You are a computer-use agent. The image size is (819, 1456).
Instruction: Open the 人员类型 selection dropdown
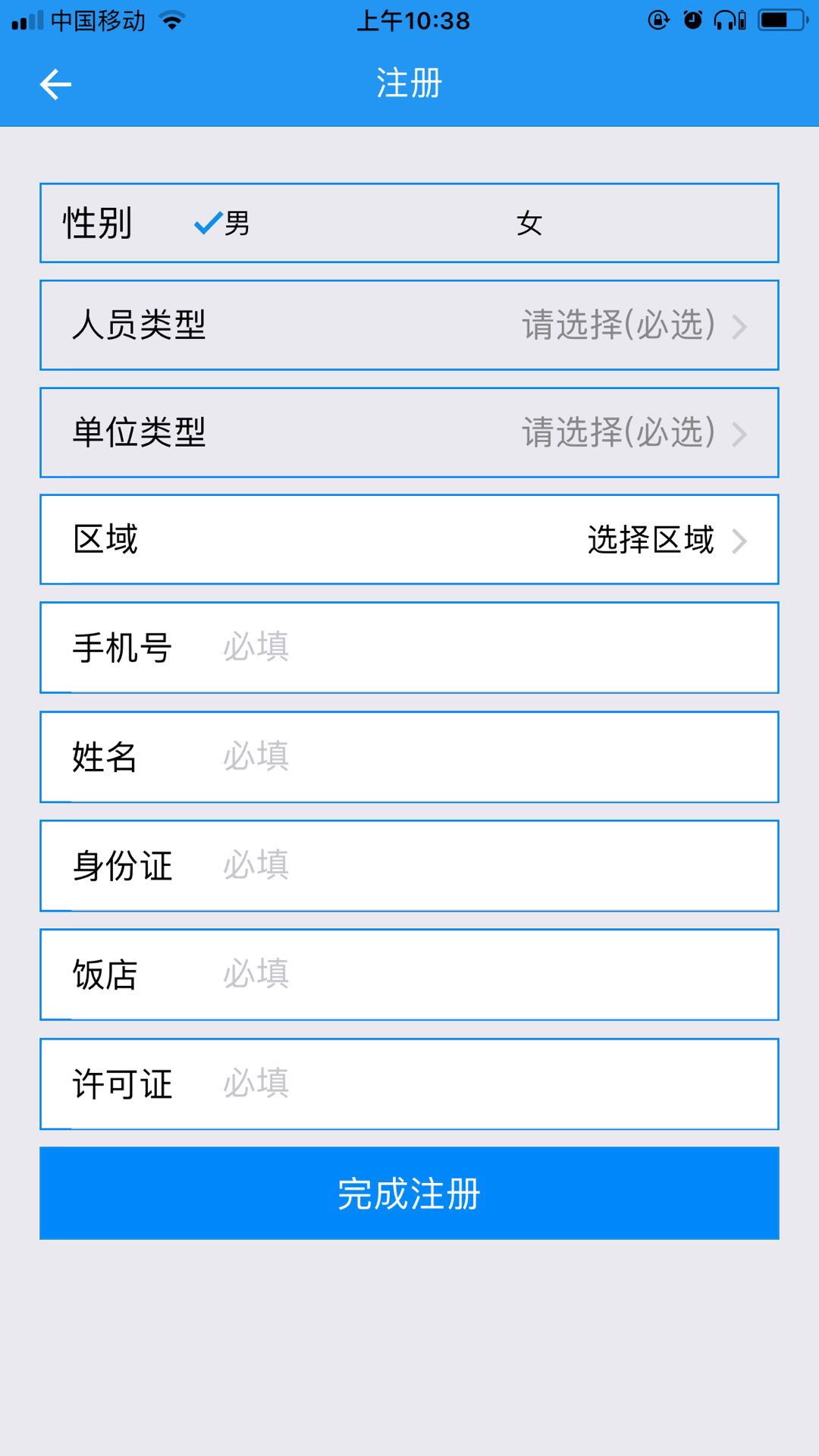pos(409,325)
